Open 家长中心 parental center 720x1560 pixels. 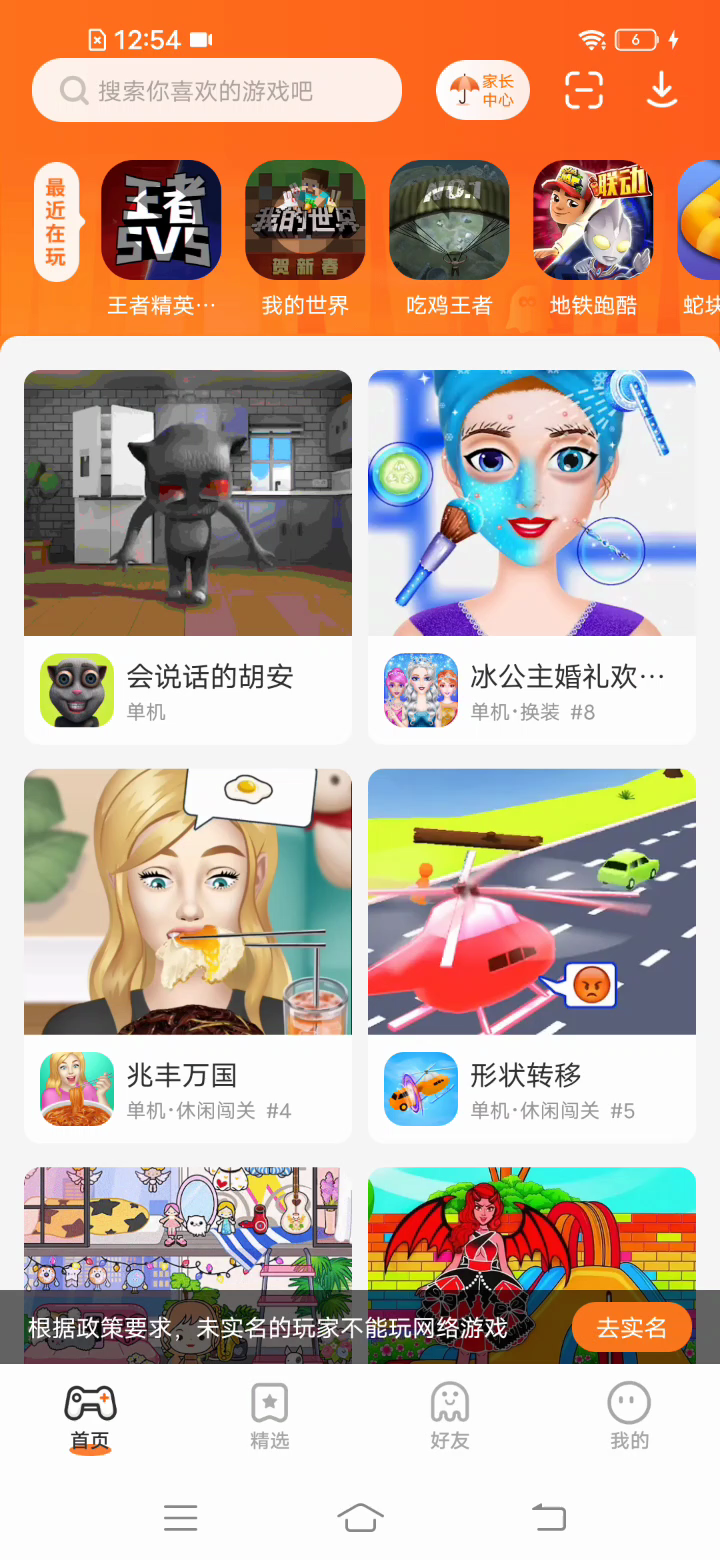[483, 91]
